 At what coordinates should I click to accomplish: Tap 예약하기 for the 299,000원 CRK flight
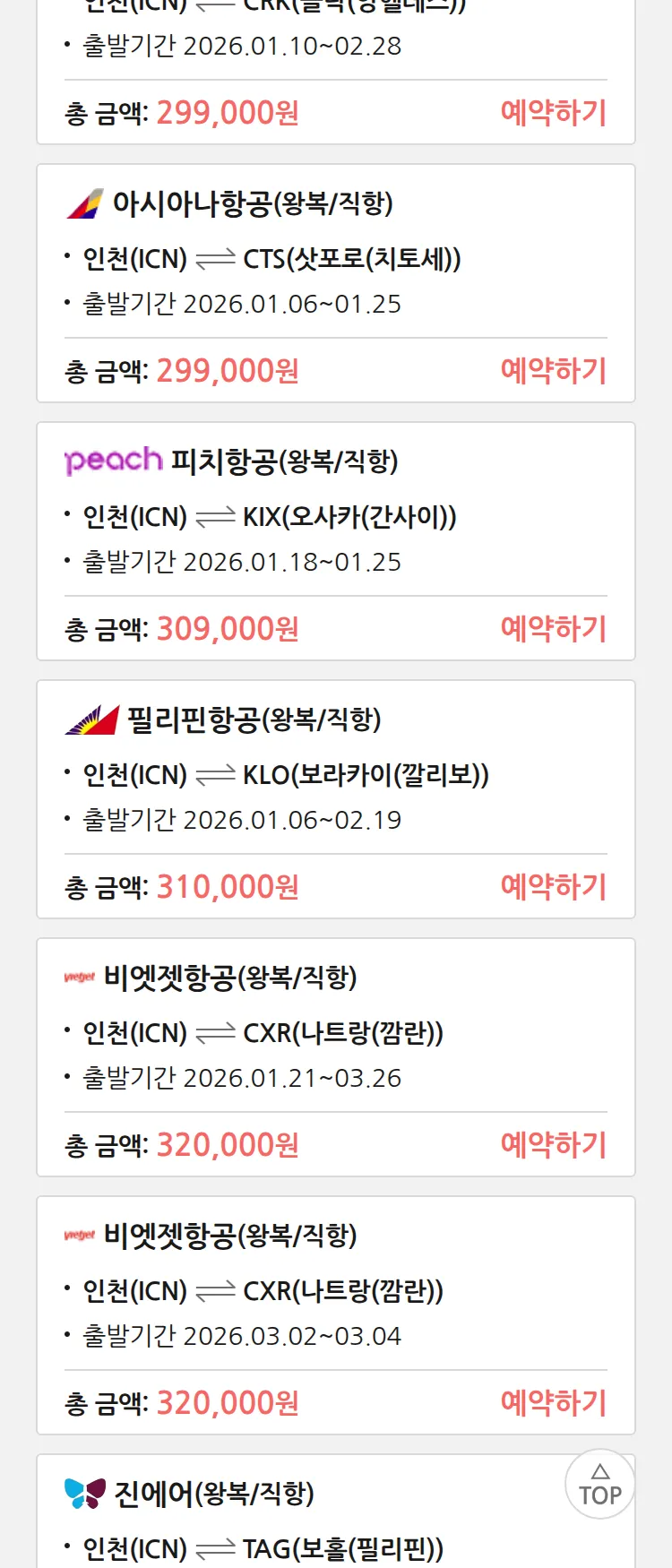553,113
